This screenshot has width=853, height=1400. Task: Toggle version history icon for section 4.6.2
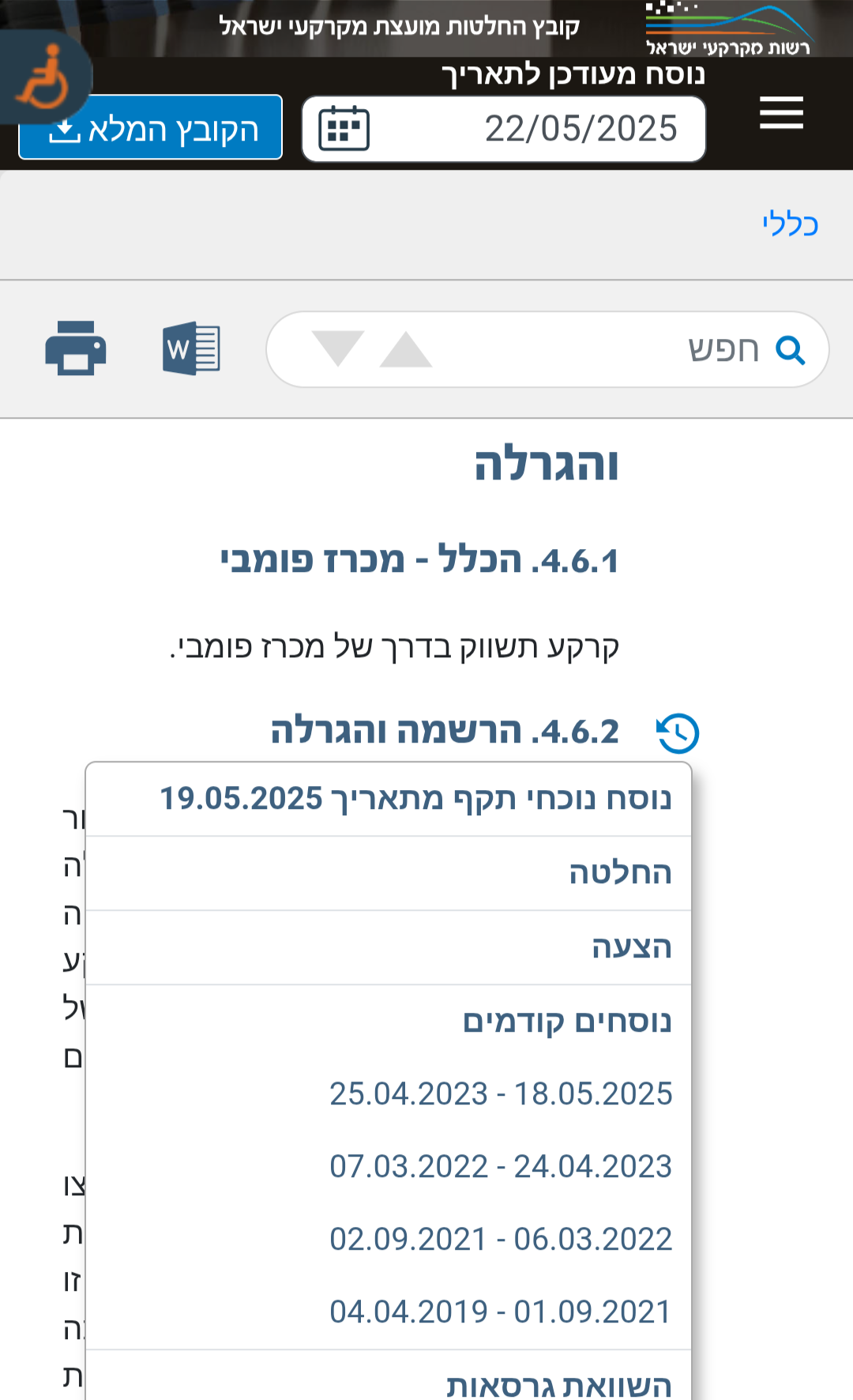[678, 733]
